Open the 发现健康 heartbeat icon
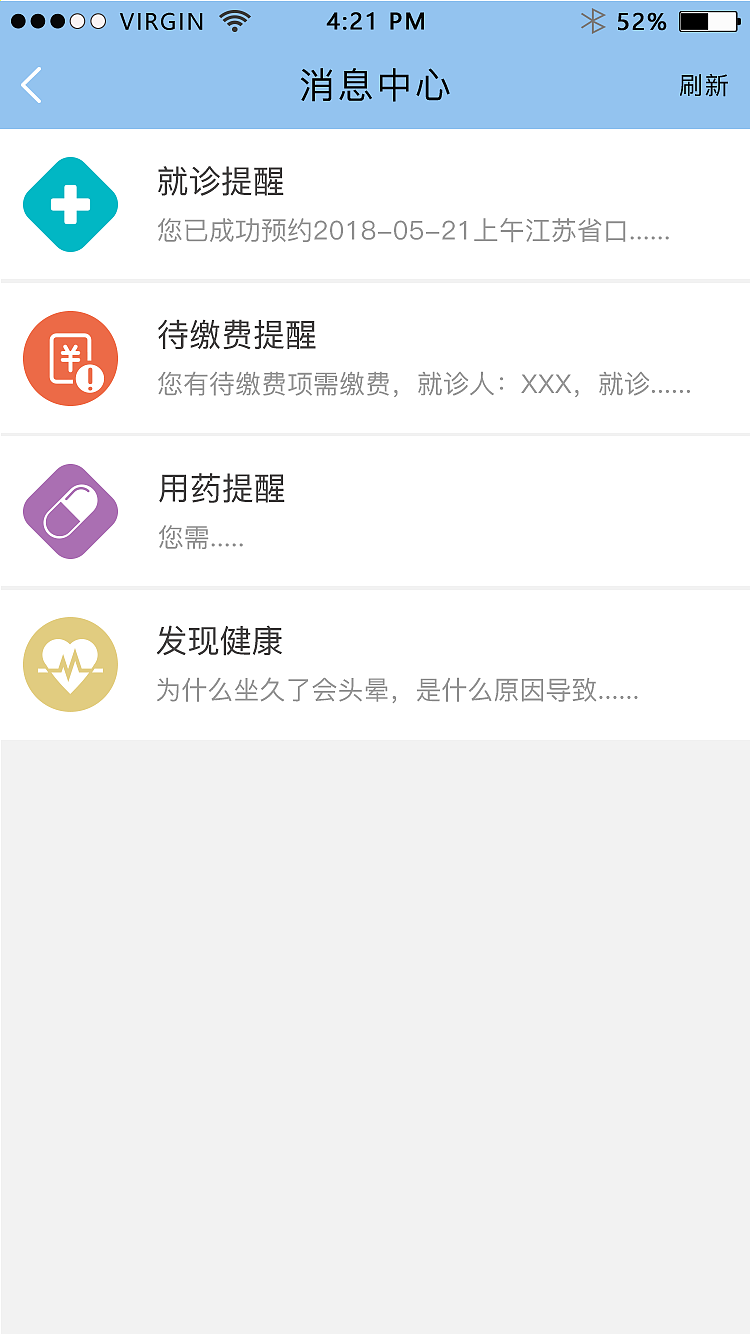The width and height of the screenshot is (750, 1334). [70, 664]
